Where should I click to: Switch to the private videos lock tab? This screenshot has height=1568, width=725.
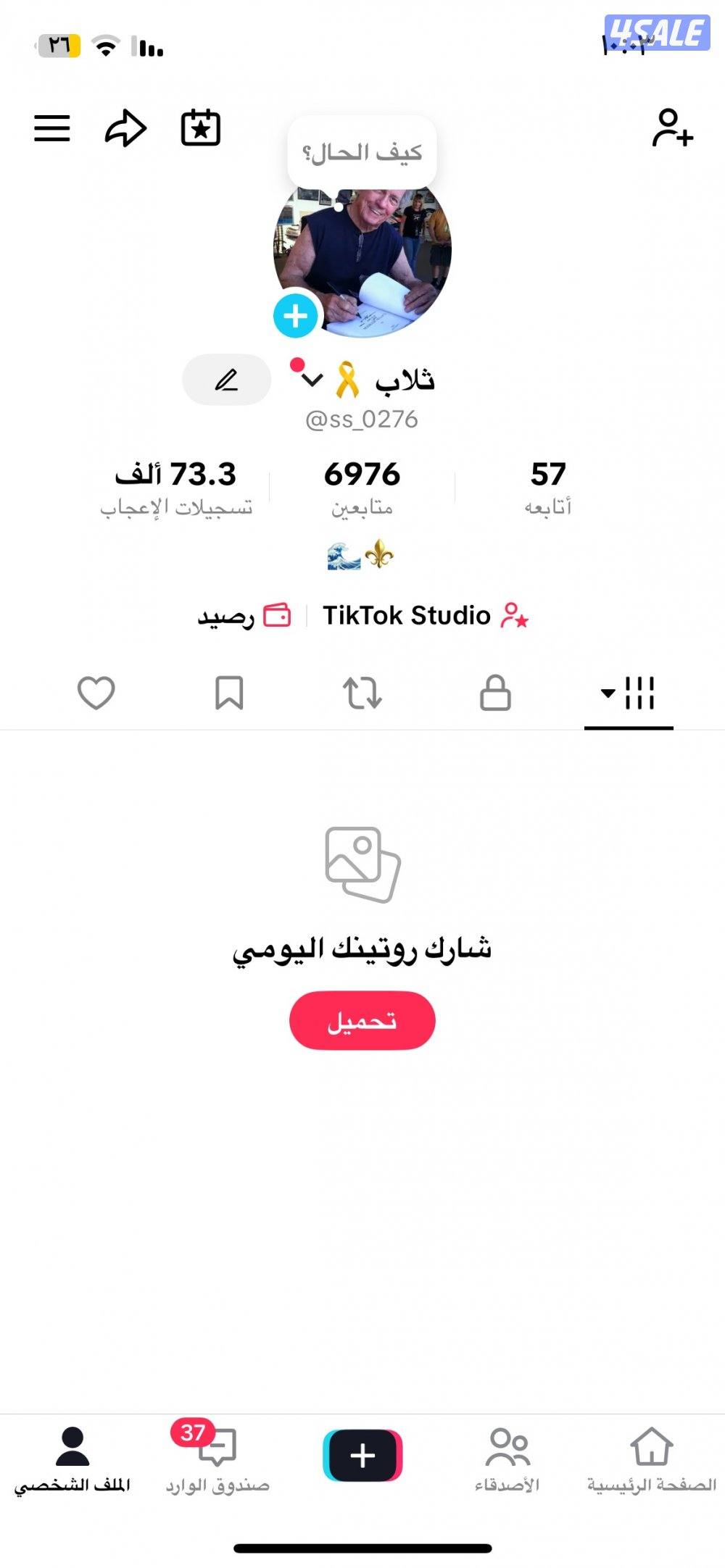click(495, 693)
